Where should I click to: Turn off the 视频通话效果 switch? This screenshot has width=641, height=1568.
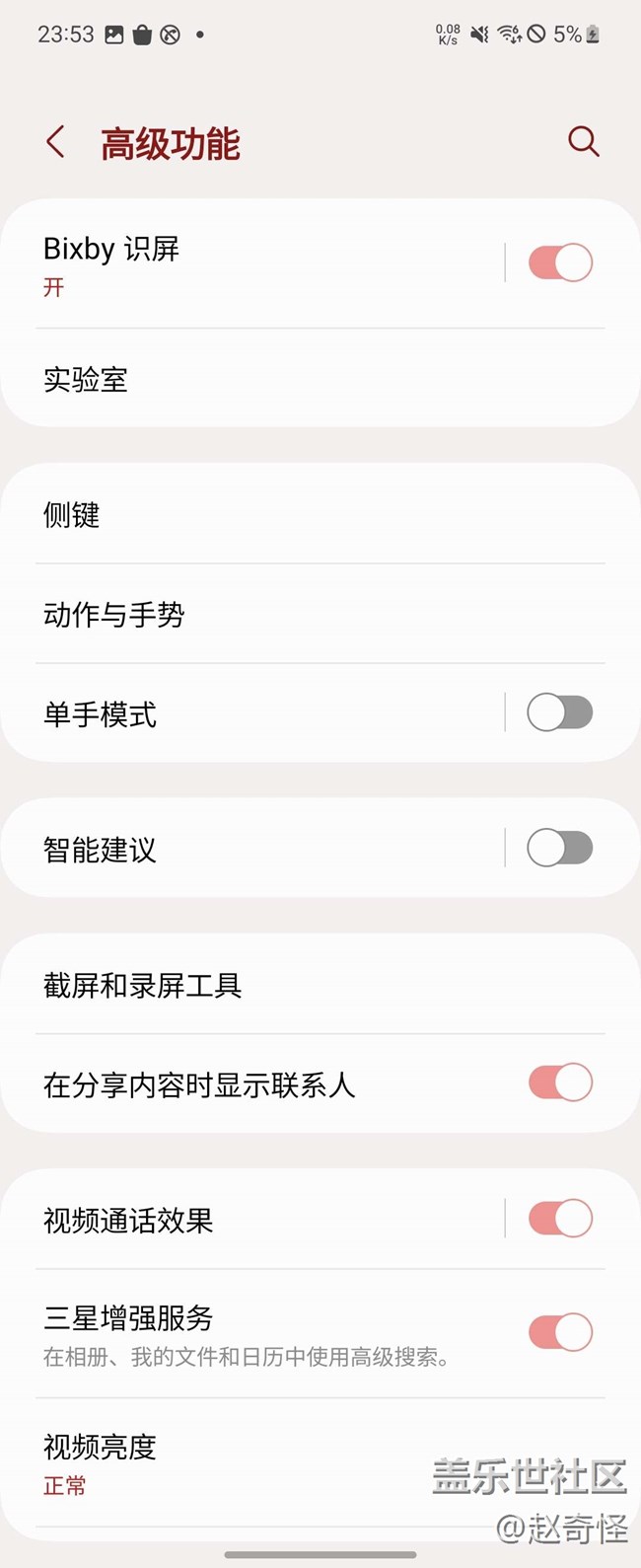560,1219
